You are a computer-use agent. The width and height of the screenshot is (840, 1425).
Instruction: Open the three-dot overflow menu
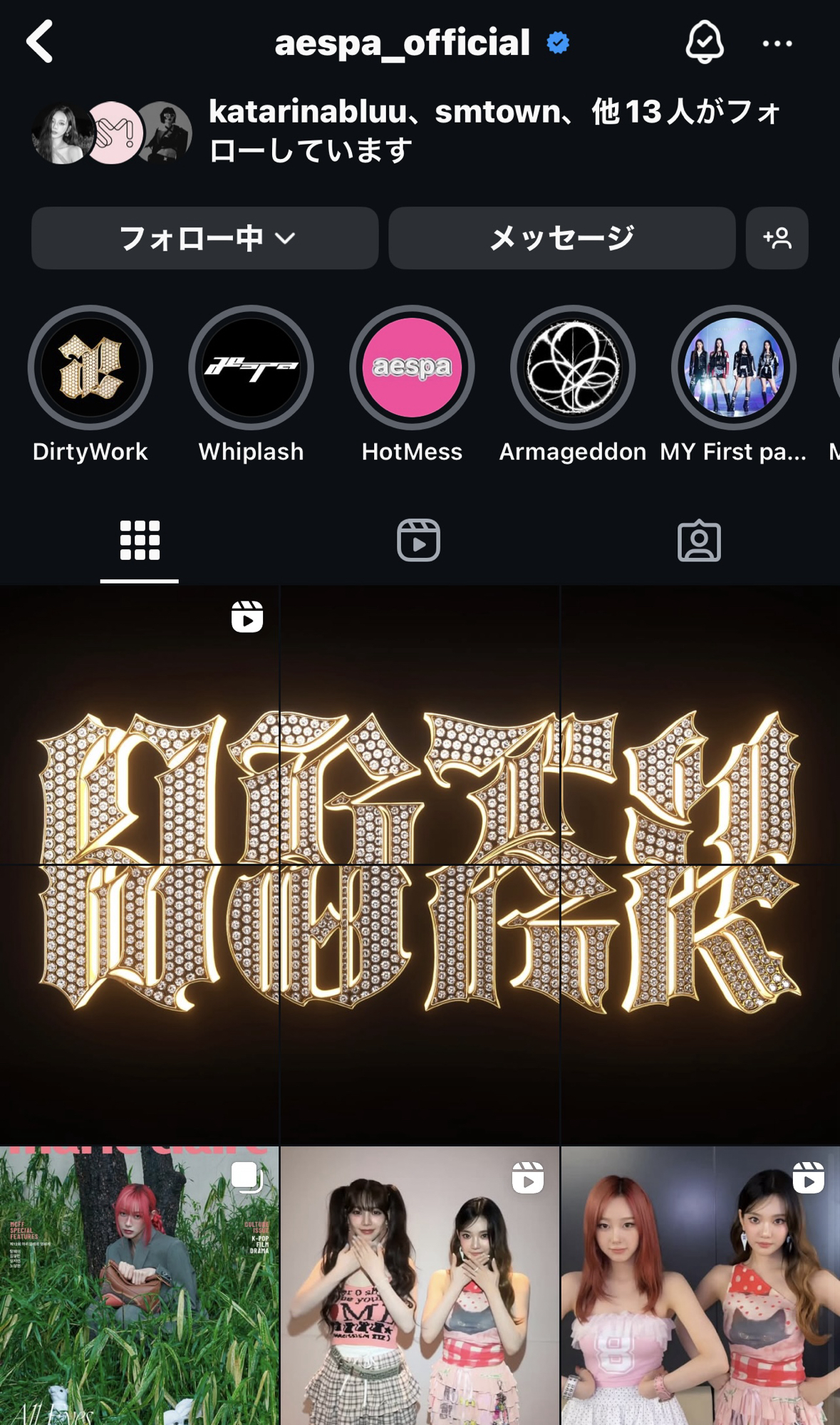(777, 43)
